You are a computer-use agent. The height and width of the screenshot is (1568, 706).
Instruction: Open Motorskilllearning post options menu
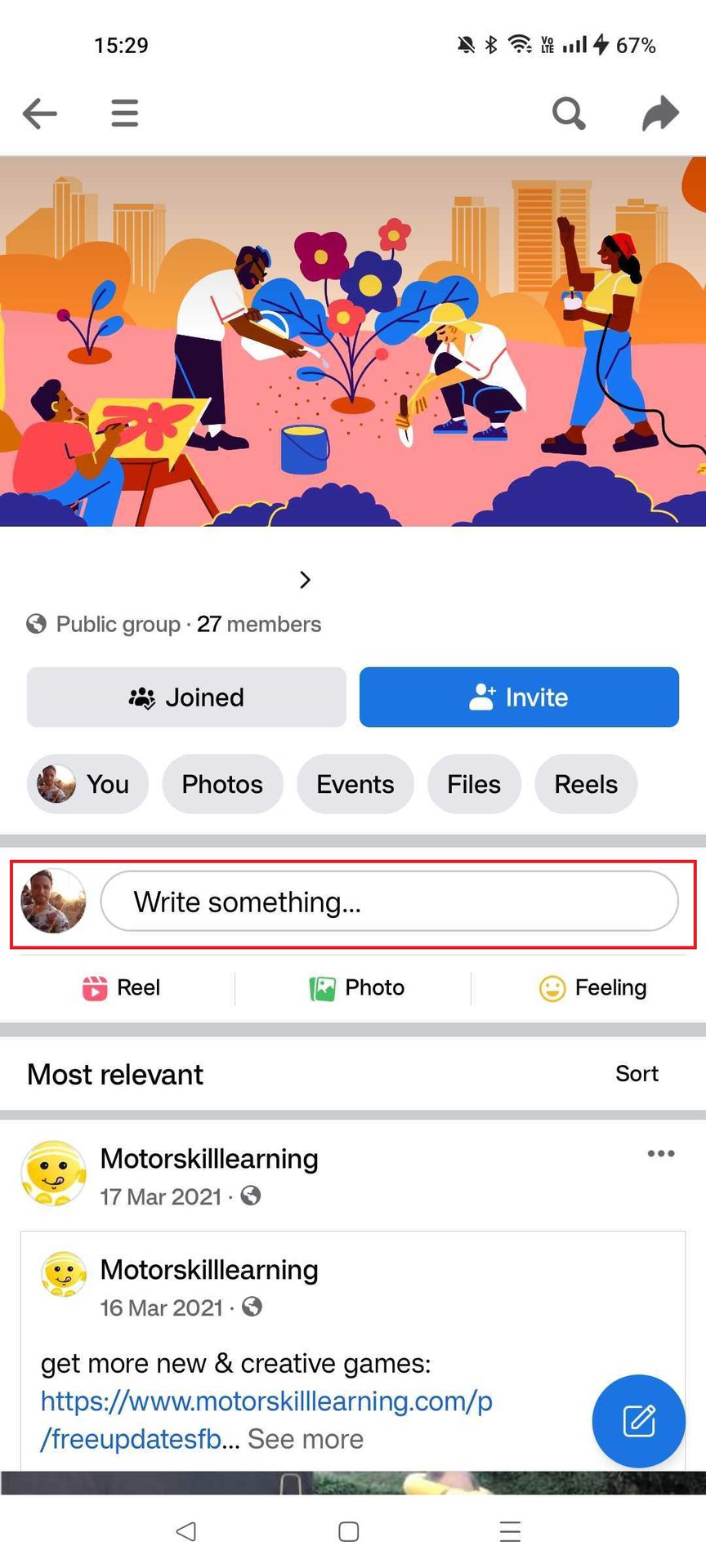click(x=660, y=1154)
